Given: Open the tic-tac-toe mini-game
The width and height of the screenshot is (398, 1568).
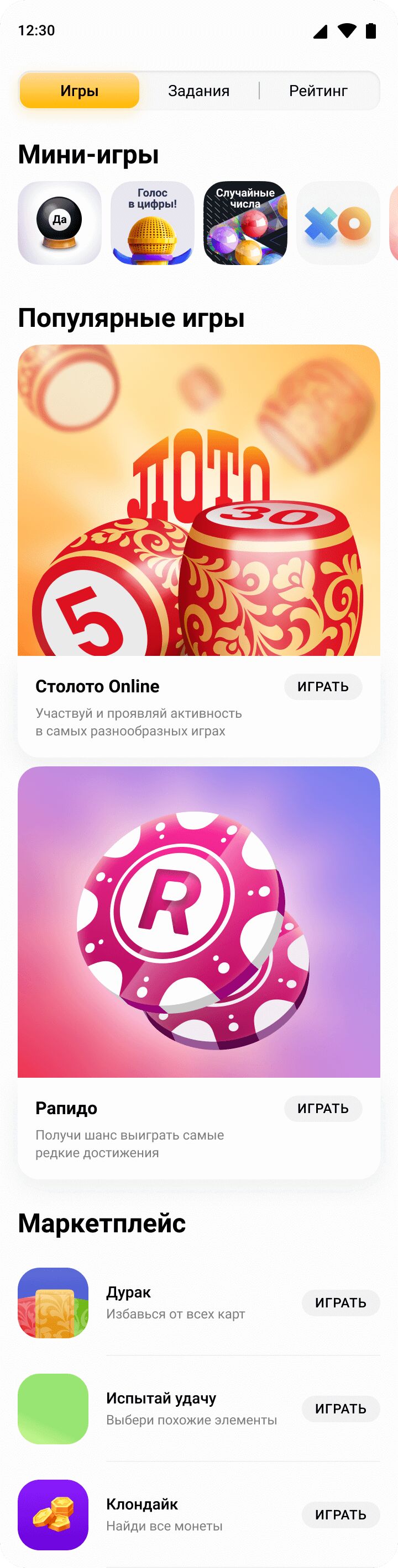Looking at the screenshot, I should 338,223.
